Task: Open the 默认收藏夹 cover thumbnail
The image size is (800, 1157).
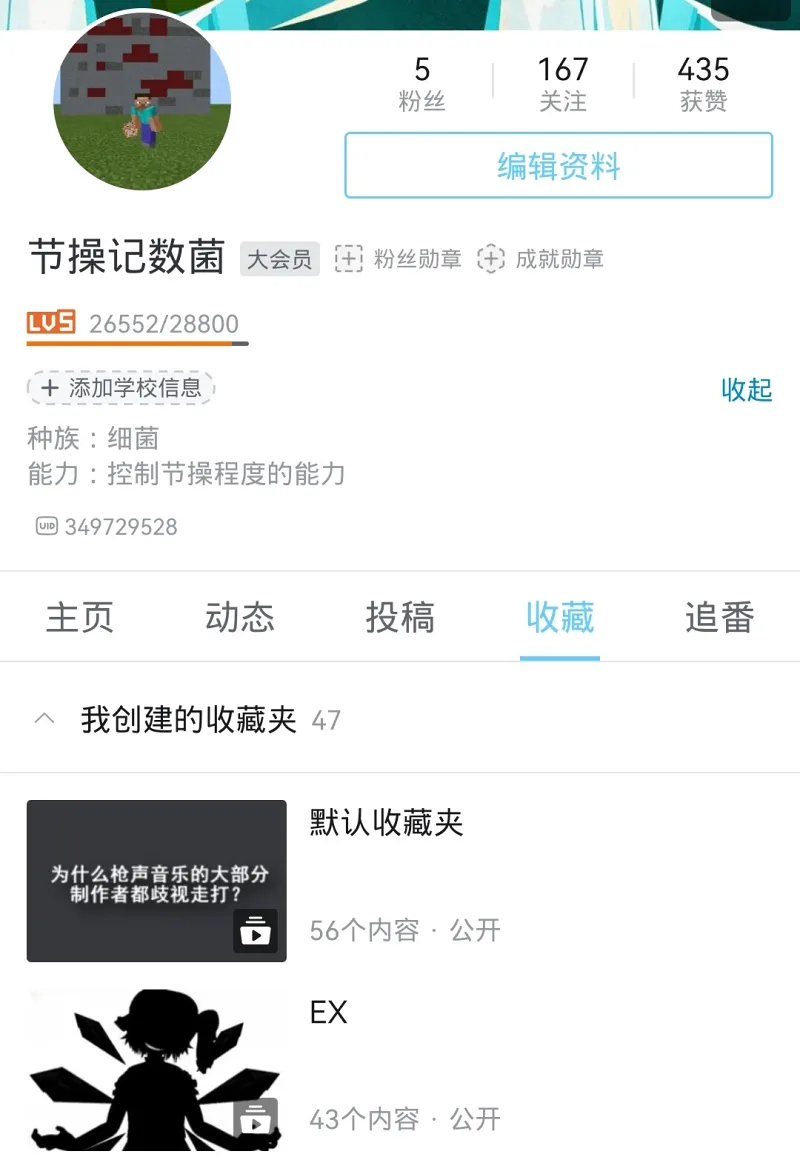Action: (x=155, y=880)
